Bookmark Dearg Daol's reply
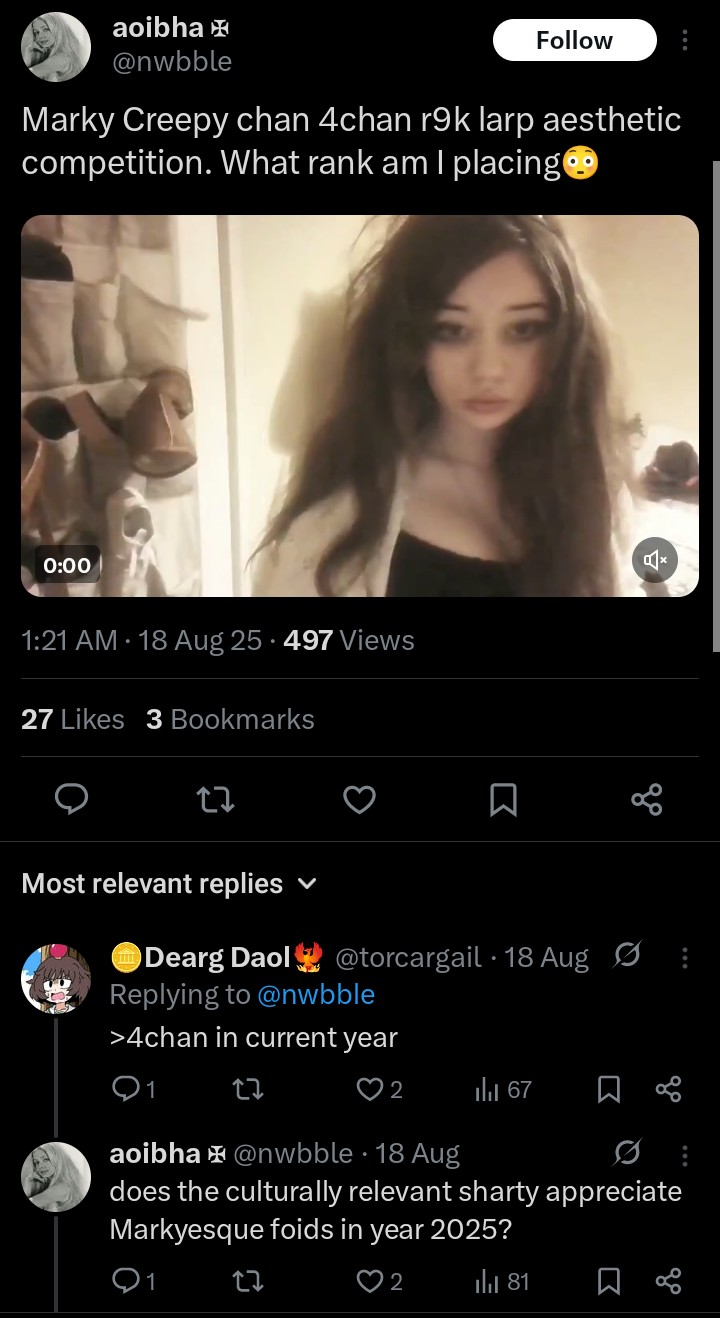This screenshot has height=1318, width=720. click(x=608, y=1090)
